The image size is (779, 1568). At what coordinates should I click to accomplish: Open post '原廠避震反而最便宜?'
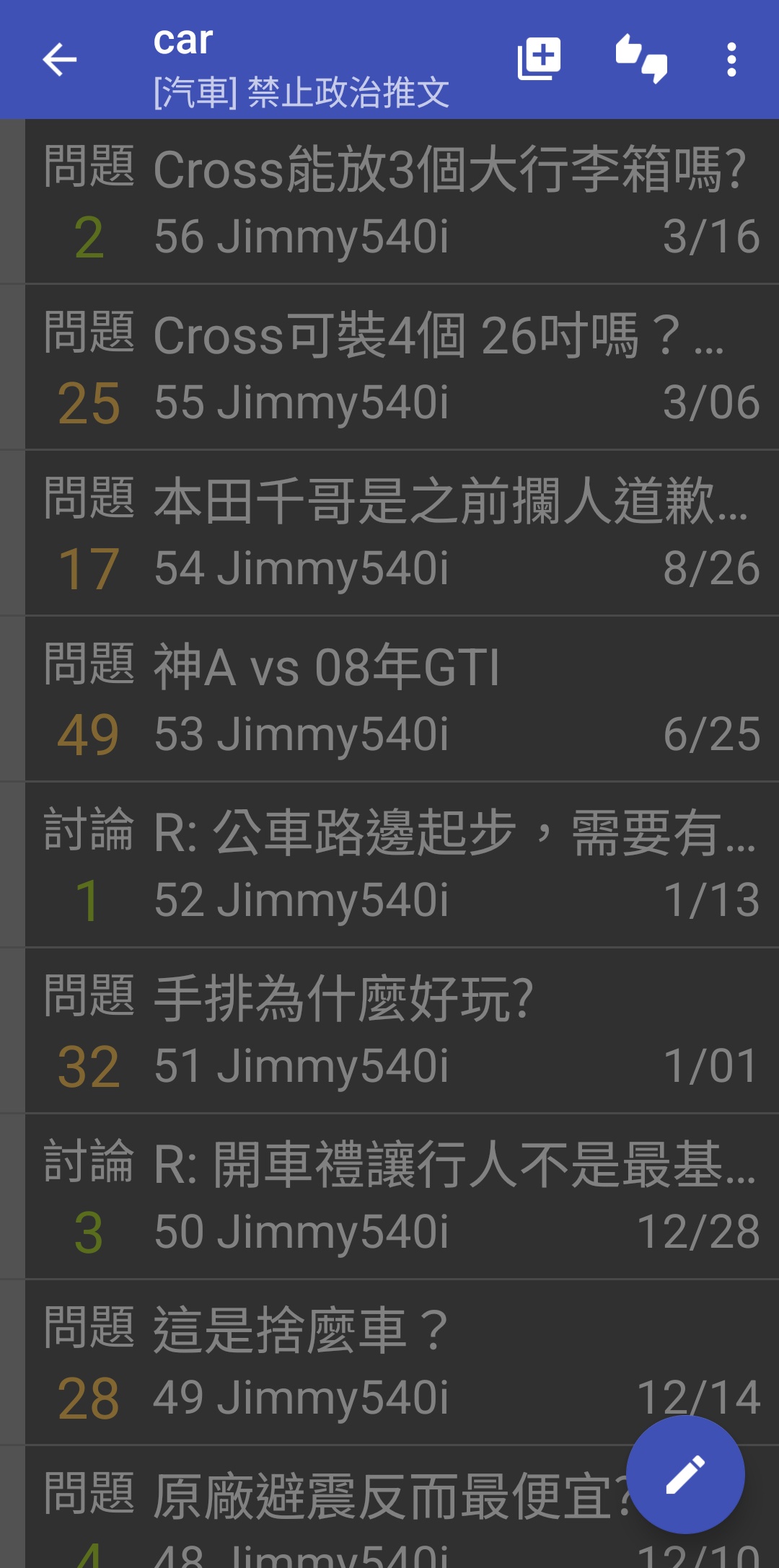(x=325, y=1507)
